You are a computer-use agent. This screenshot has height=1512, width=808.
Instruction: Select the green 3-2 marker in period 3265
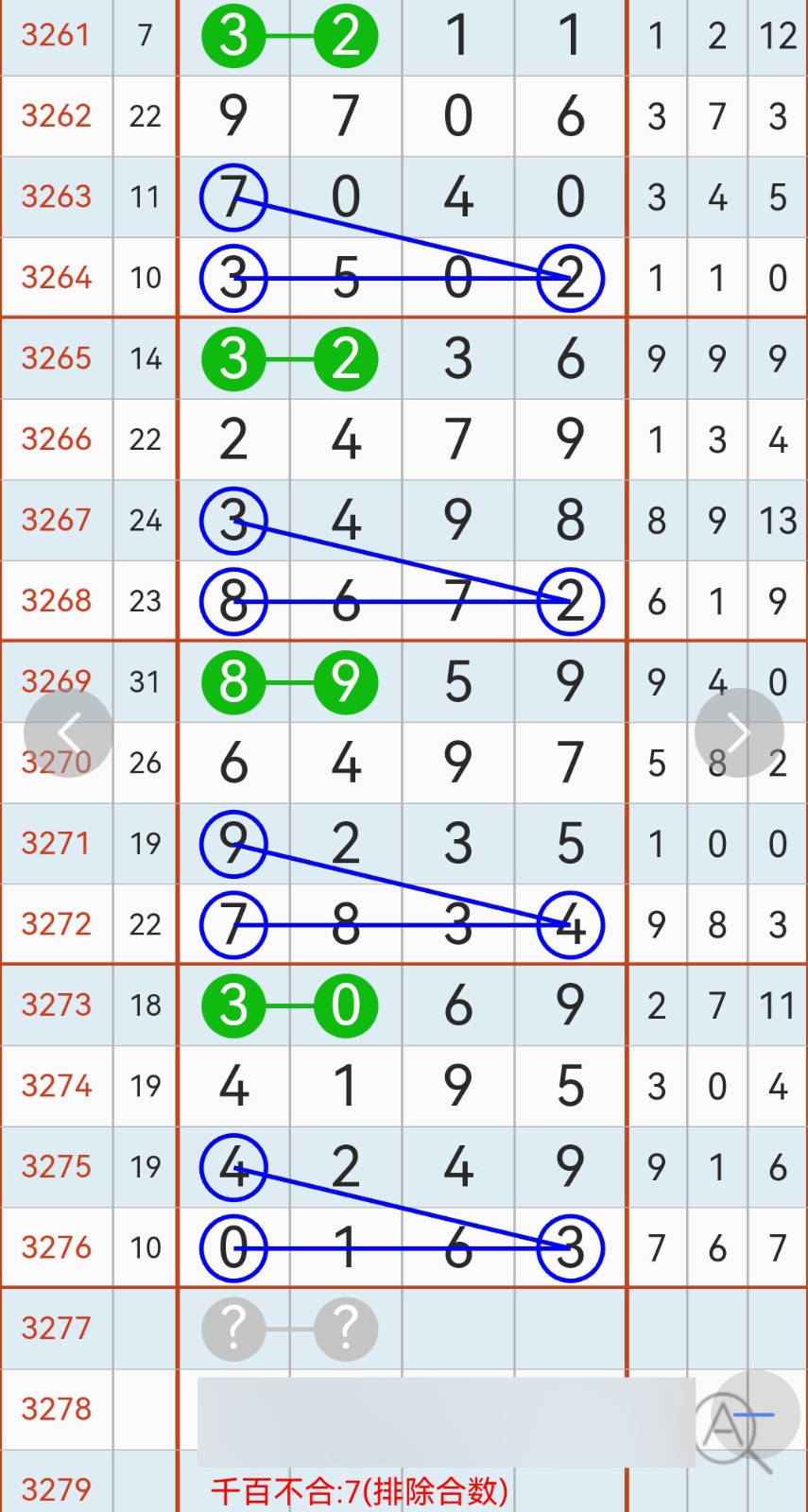click(288, 358)
